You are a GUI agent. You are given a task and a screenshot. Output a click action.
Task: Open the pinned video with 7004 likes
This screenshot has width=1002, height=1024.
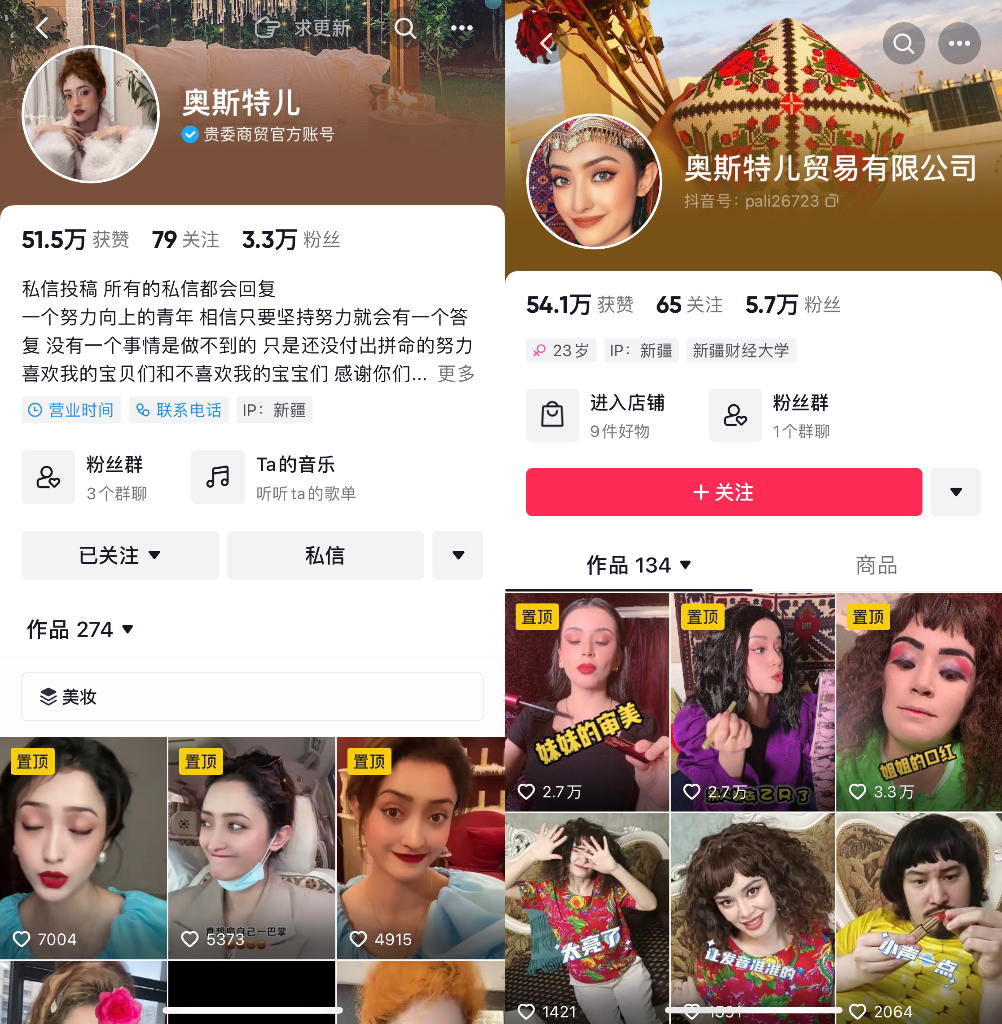point(83,848)
